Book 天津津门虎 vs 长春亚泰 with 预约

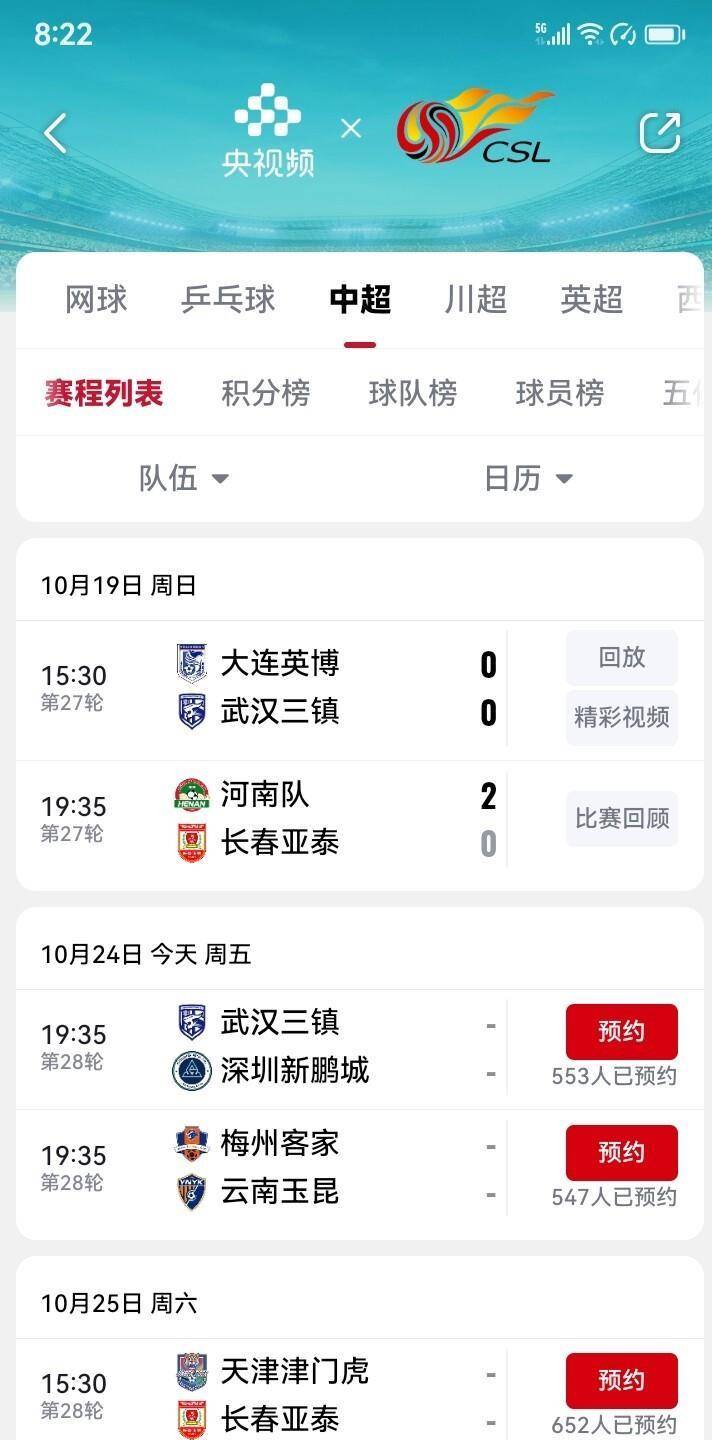coord(622,1380)
